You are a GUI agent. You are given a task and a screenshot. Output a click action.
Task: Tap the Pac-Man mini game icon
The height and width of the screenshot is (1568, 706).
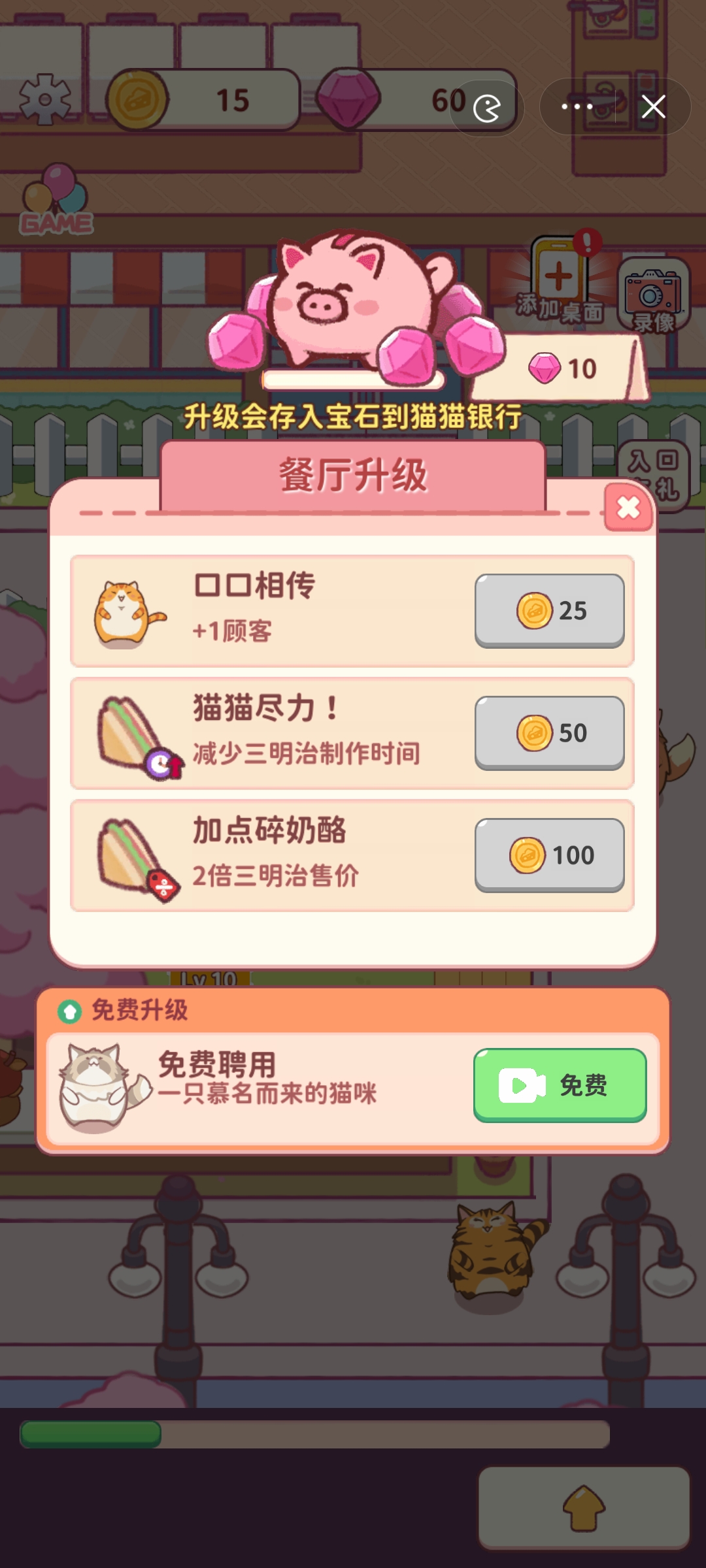coord(485,106)
